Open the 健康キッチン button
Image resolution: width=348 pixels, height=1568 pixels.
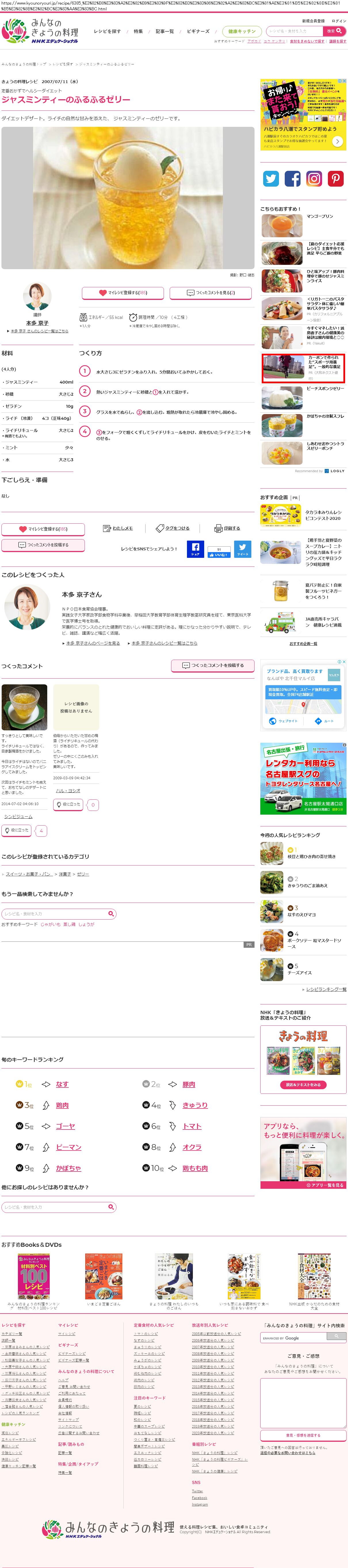[x=242, y=31]
